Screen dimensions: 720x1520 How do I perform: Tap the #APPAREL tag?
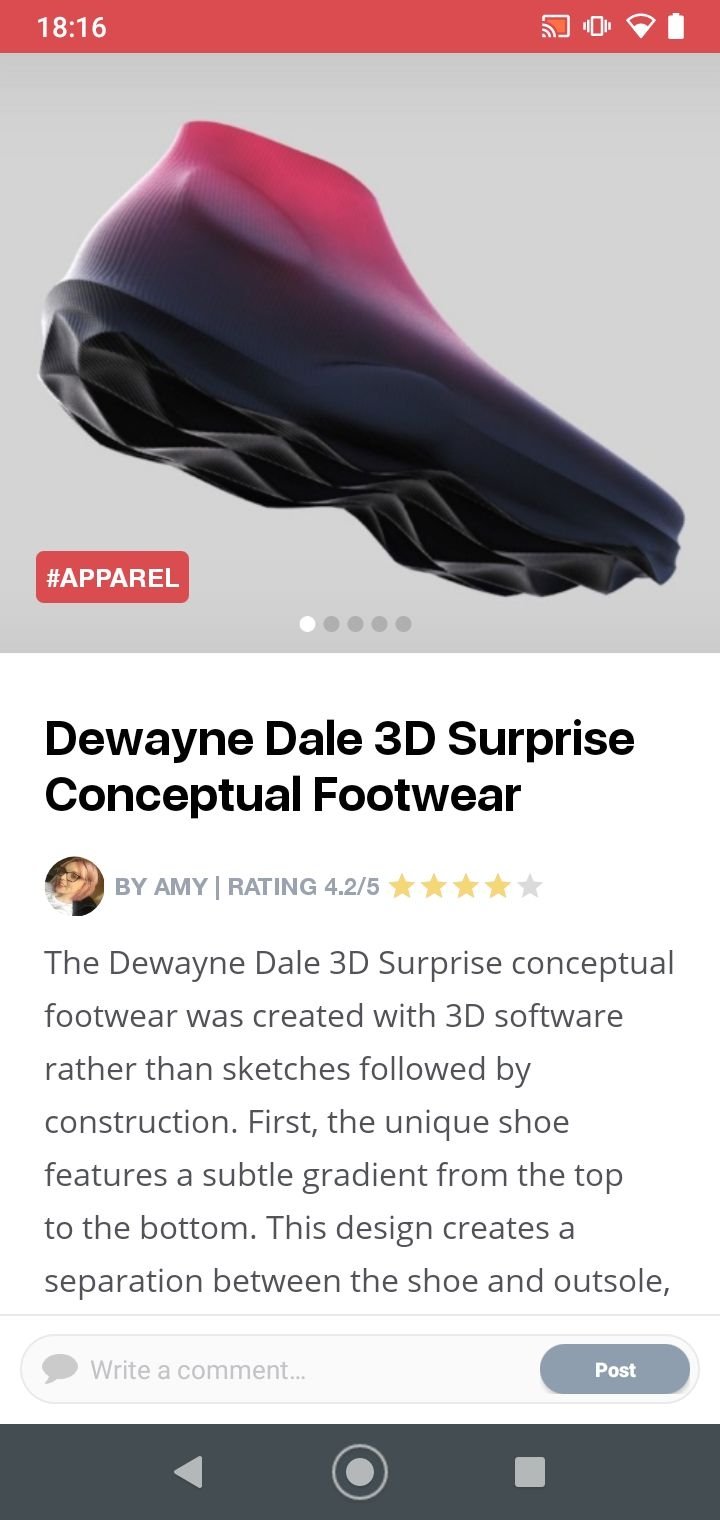click(112, 577)
